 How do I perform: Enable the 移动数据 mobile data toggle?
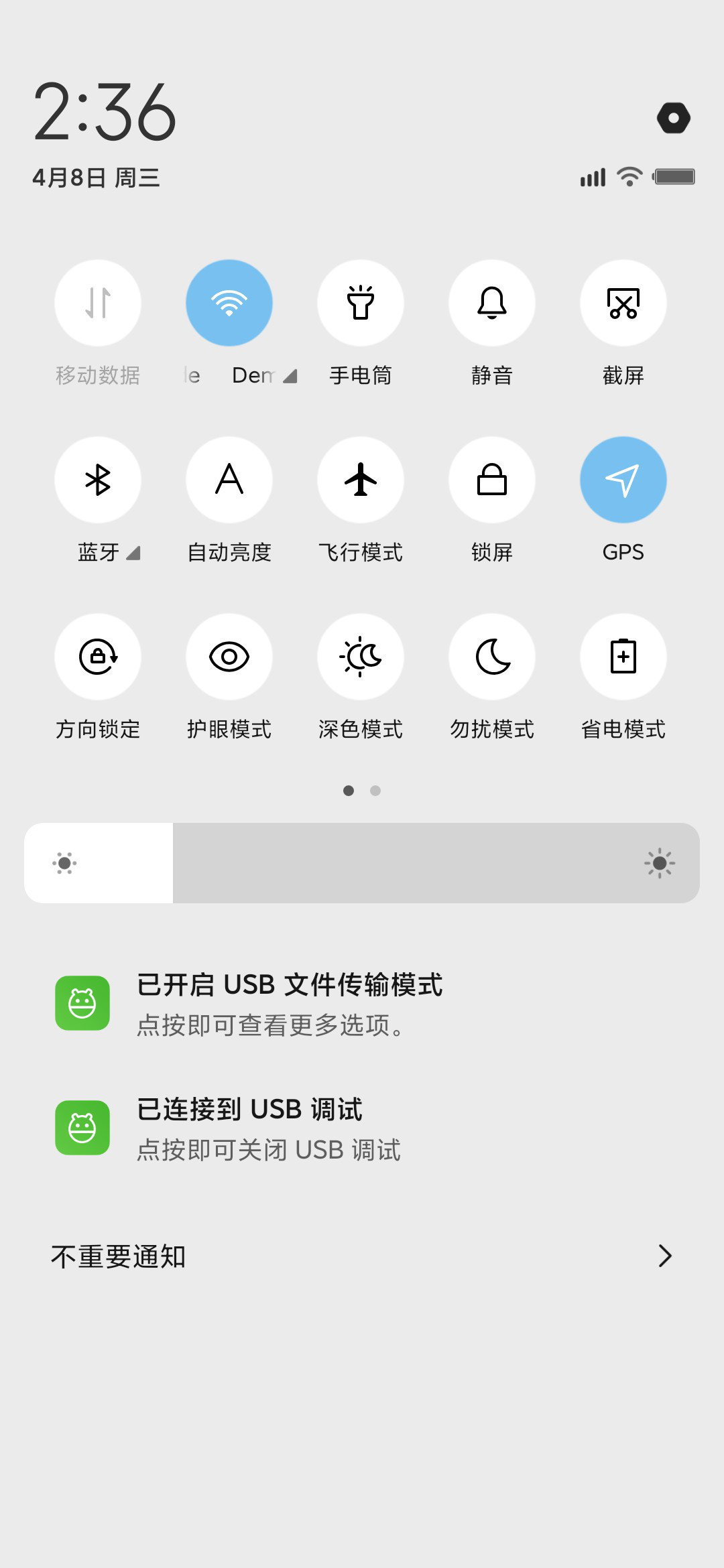point(98,303)
